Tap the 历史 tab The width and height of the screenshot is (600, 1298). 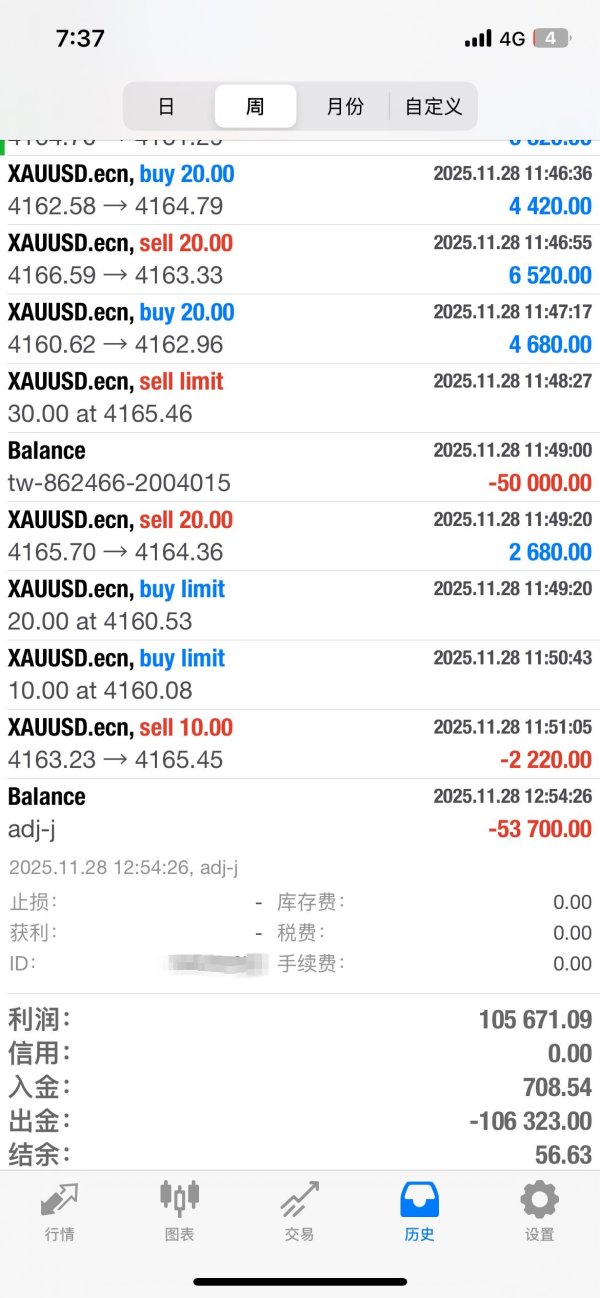point(420,1210)
